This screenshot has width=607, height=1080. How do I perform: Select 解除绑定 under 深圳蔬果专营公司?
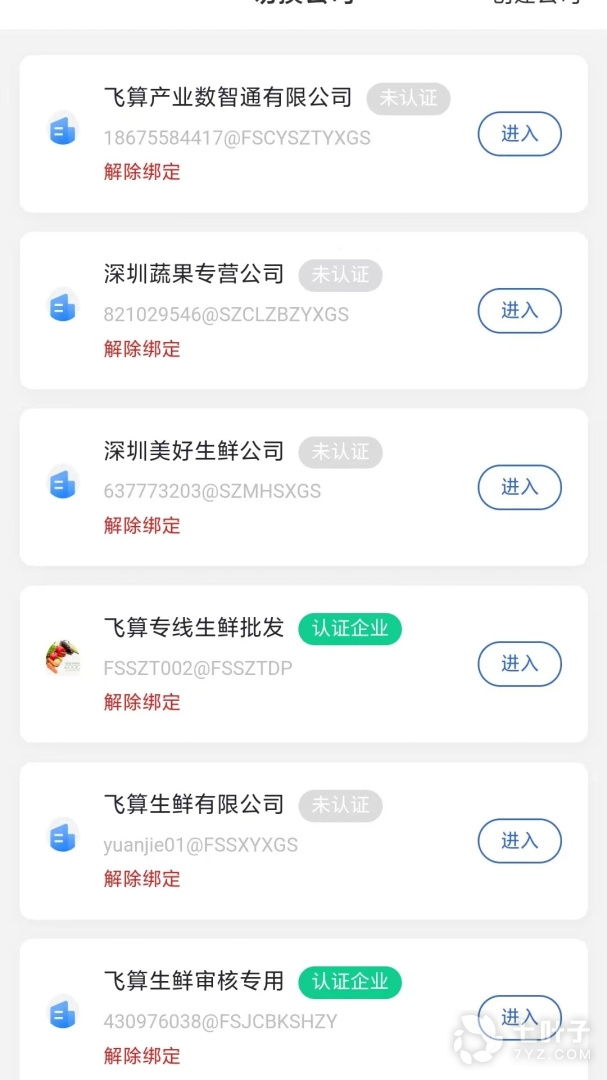click(142, 348)
